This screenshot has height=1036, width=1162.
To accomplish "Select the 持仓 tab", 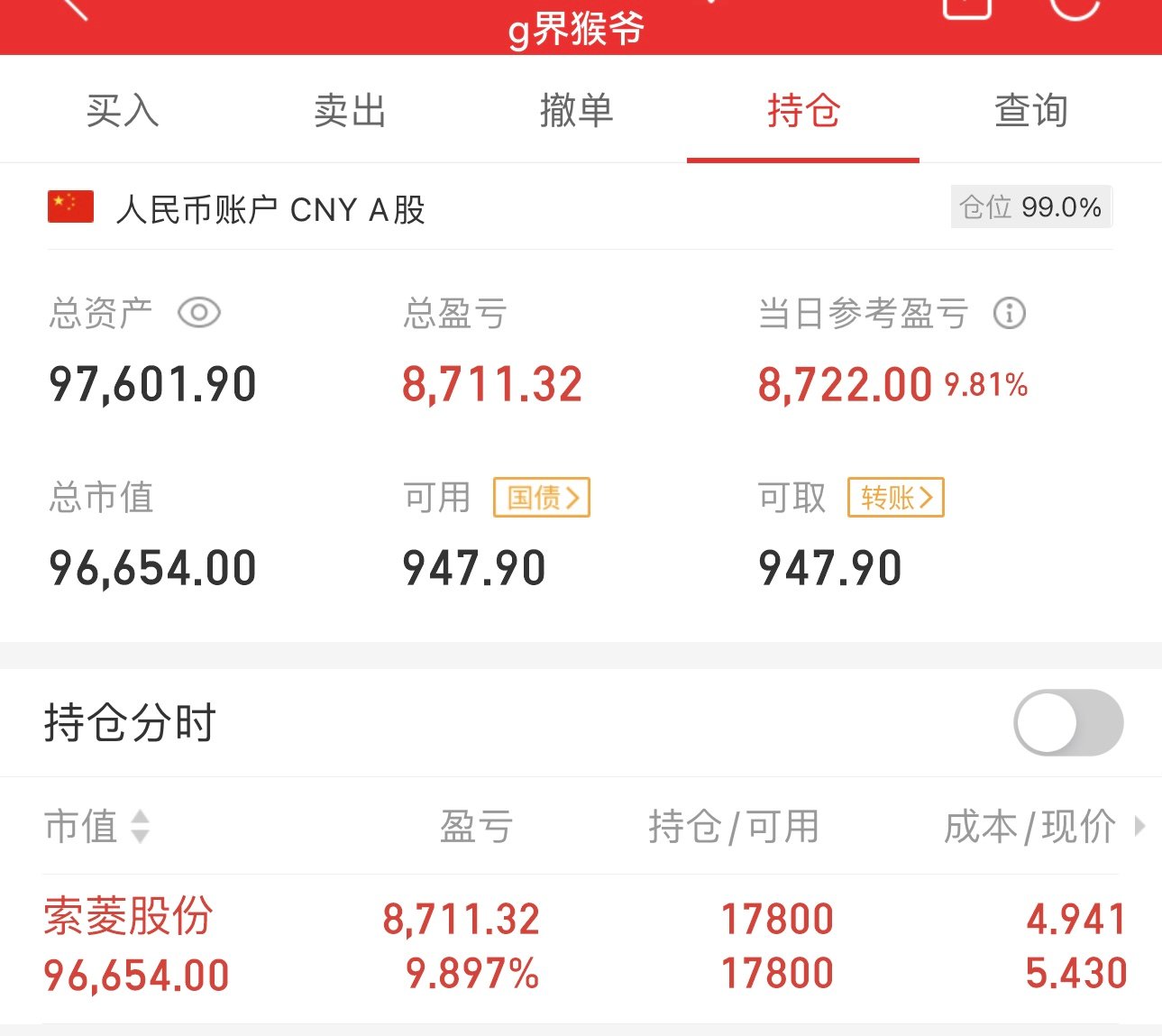I will [803, 111].
